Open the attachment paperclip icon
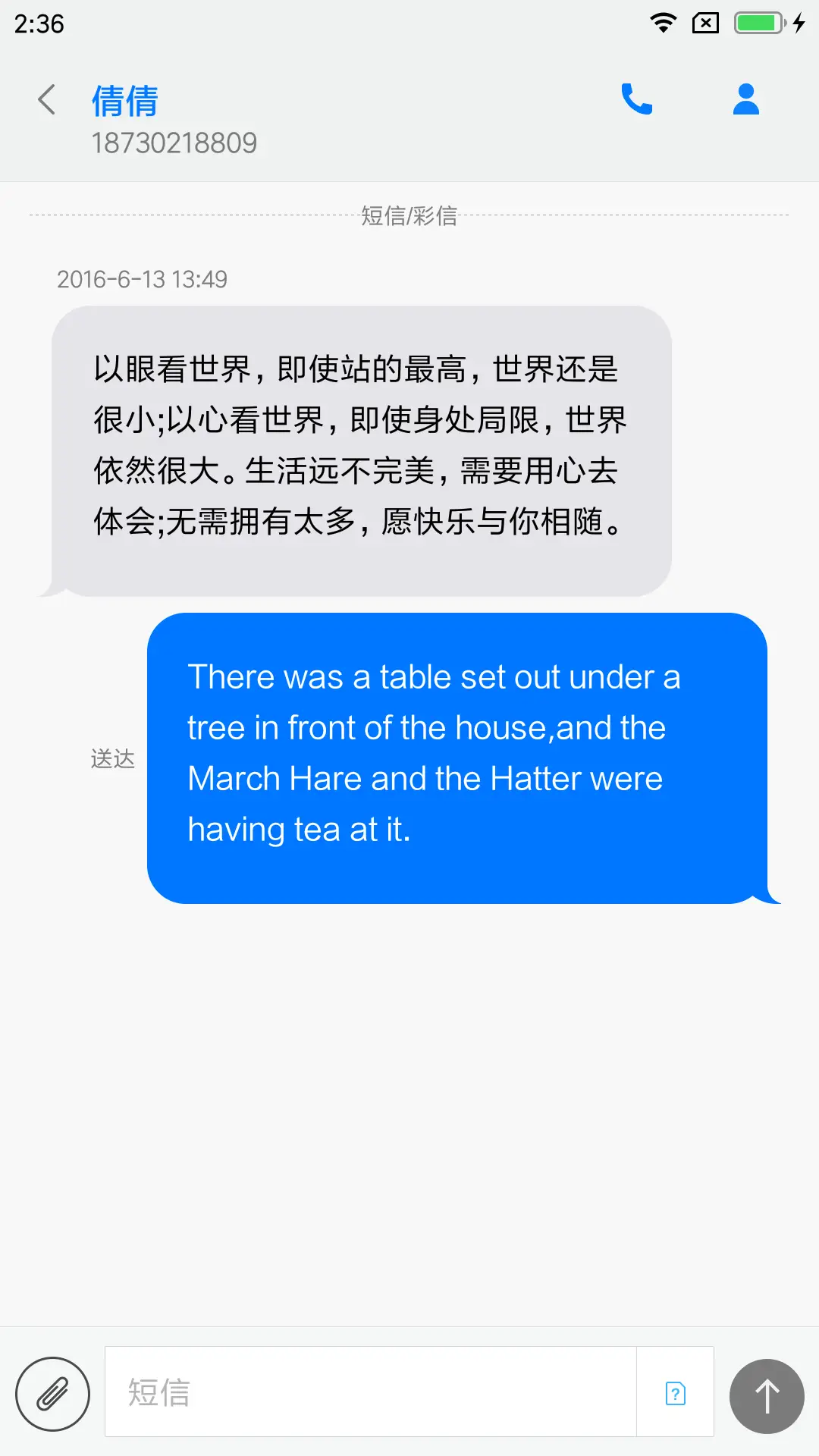Viewport: 819px width, 1456px height. pyautogui.click(x=52, y=1394)
